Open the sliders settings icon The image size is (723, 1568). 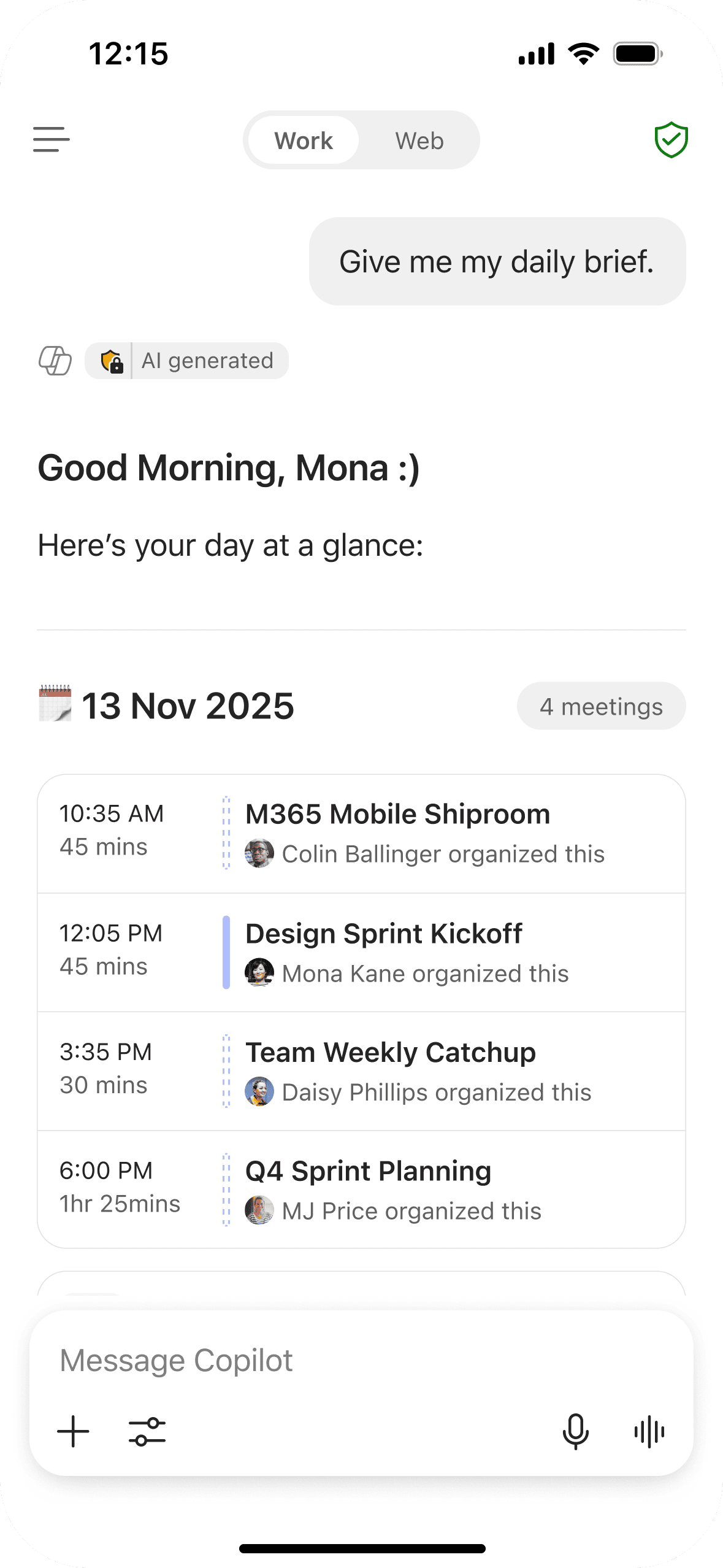(x=147, y=1431)
